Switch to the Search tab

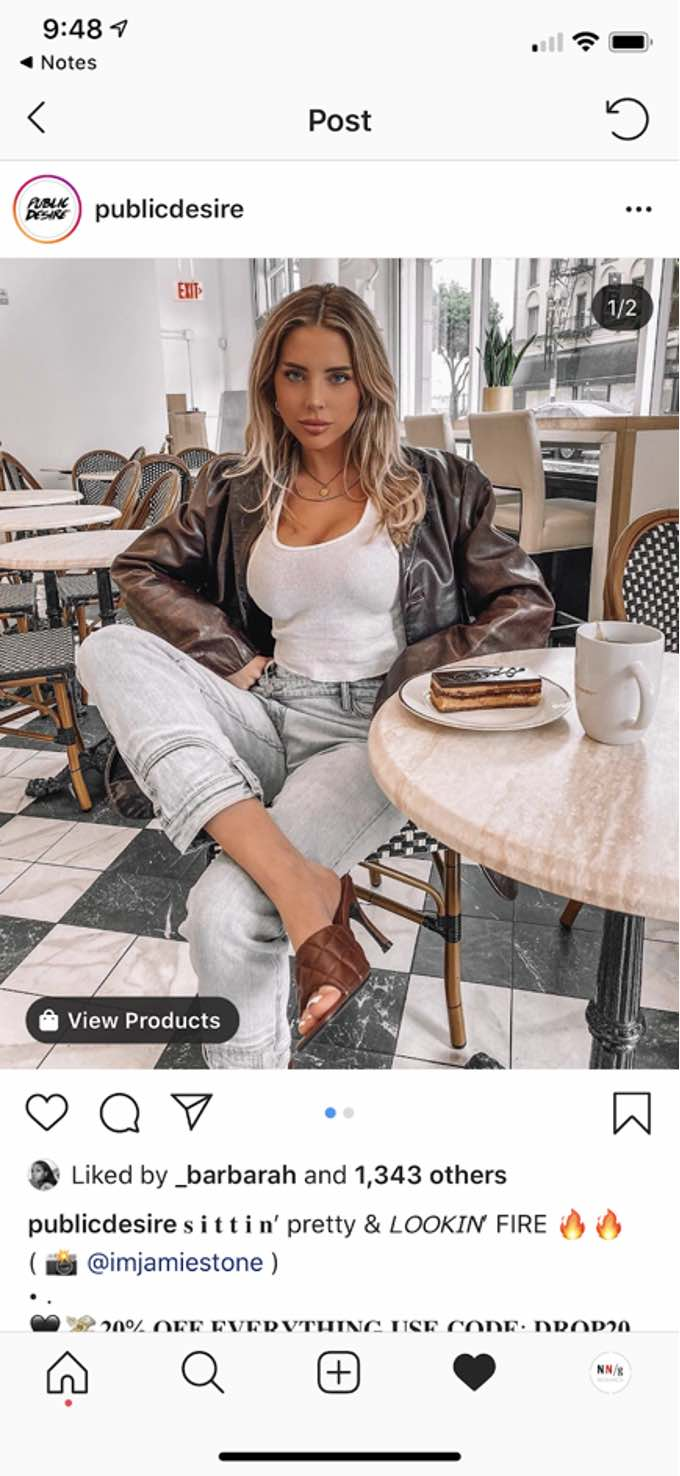(202, 1373)
